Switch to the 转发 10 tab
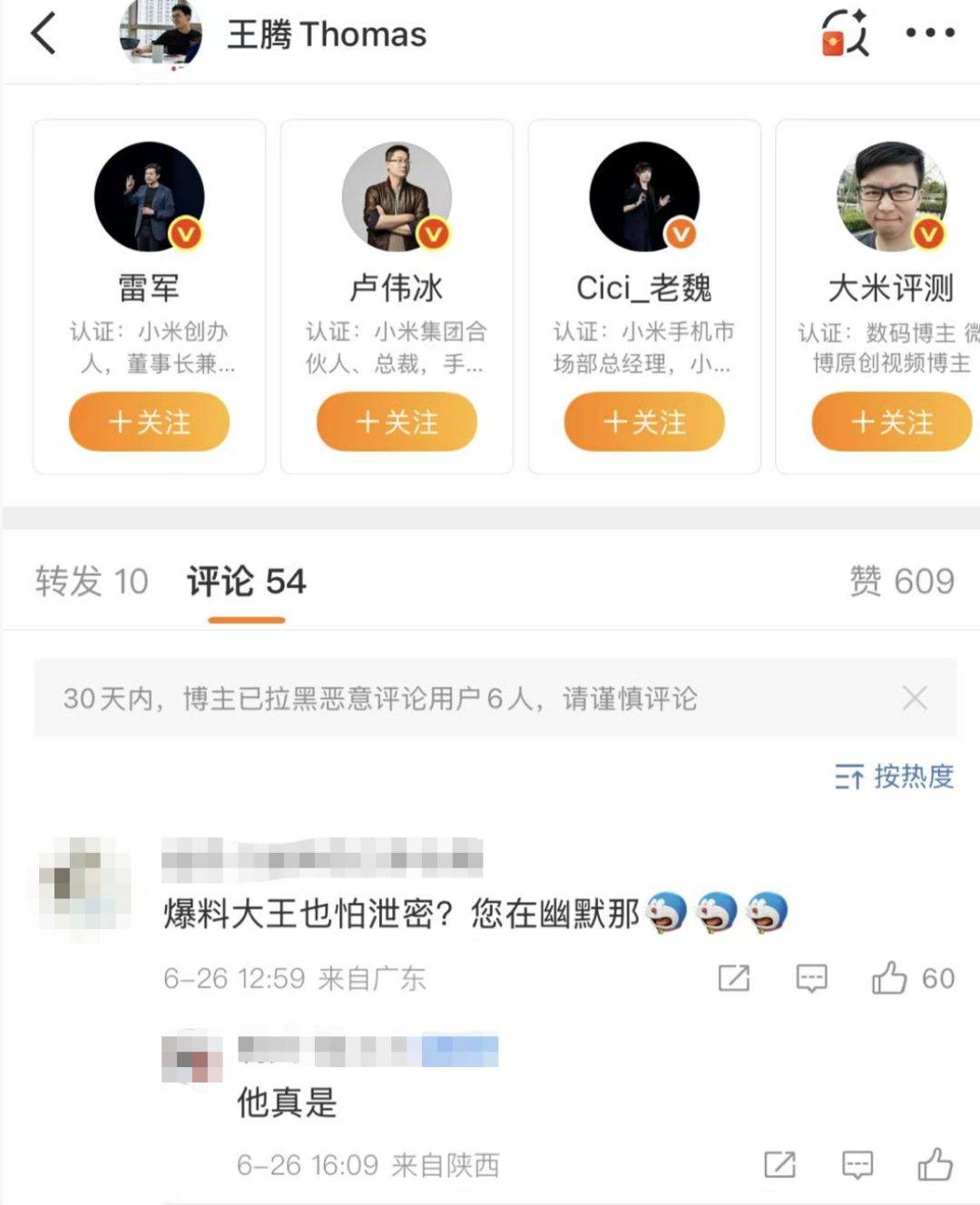 91,581
